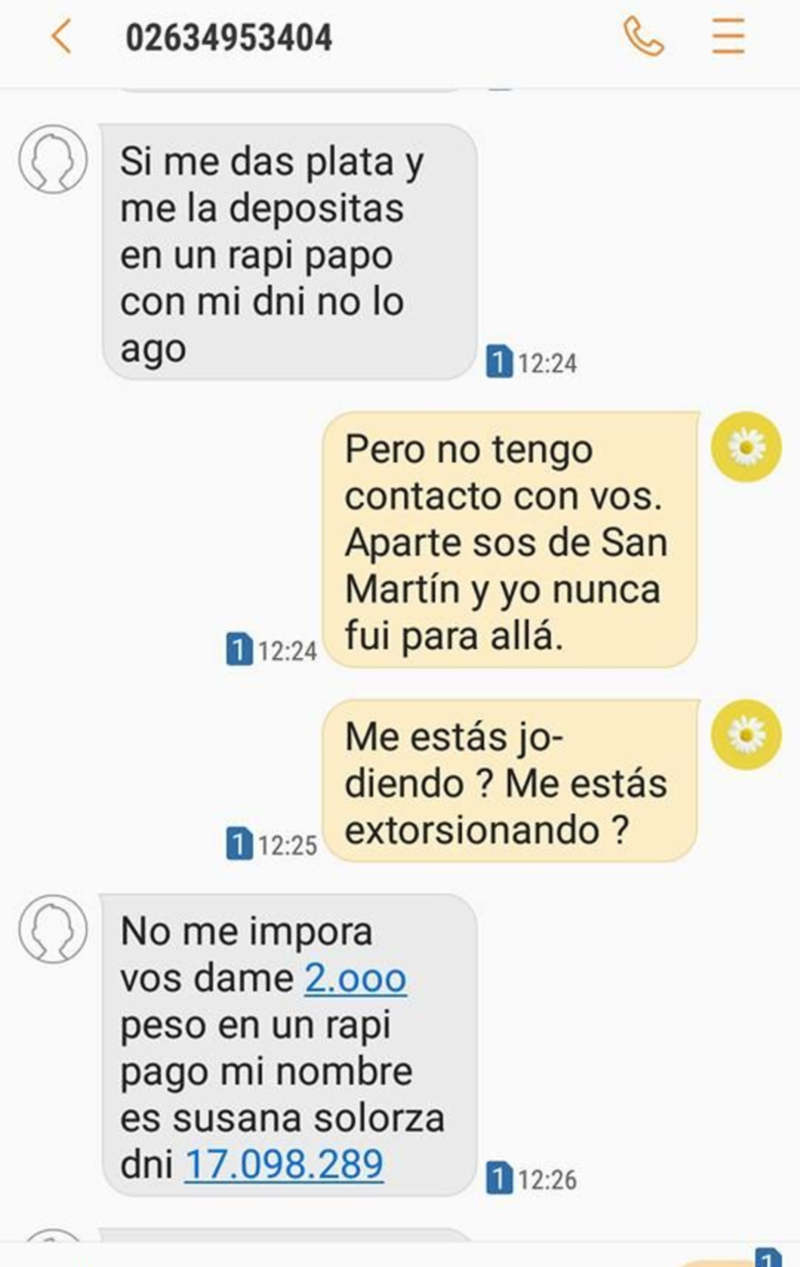Open sender avatar beside "Si me das plata"
800x1267 pixels.
[53, 159]
